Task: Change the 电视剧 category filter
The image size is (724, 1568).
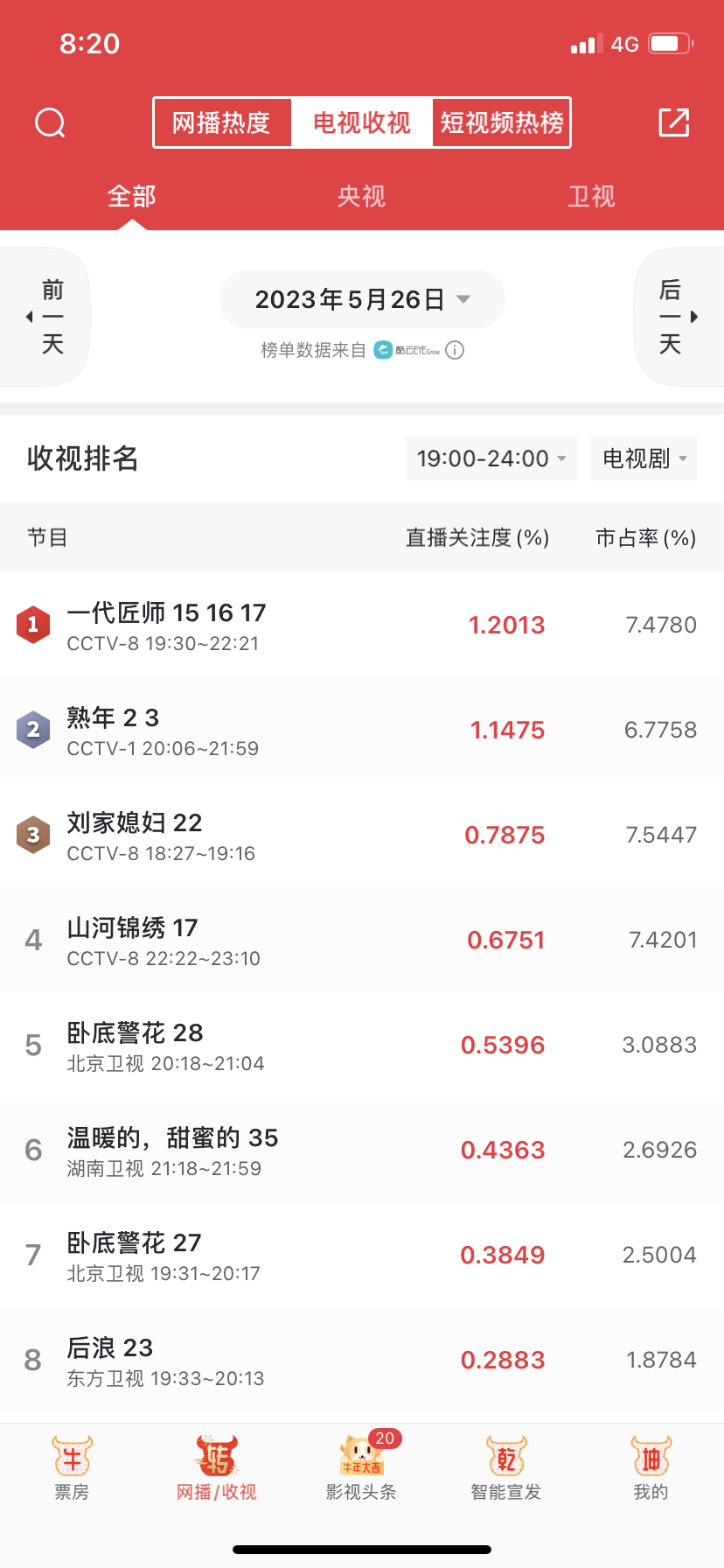Action: coord(644,458)
